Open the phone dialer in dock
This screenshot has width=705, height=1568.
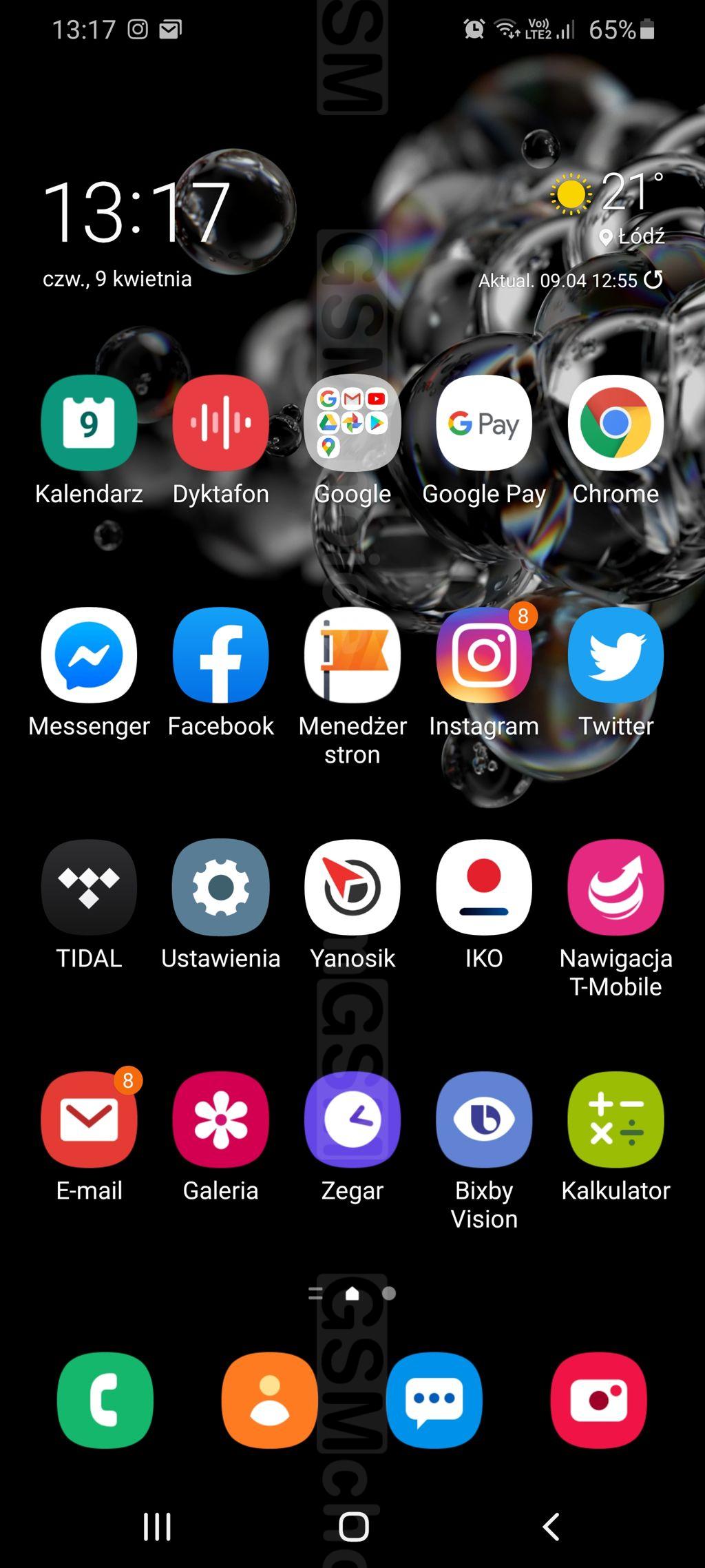click(x=105, y=1401)
